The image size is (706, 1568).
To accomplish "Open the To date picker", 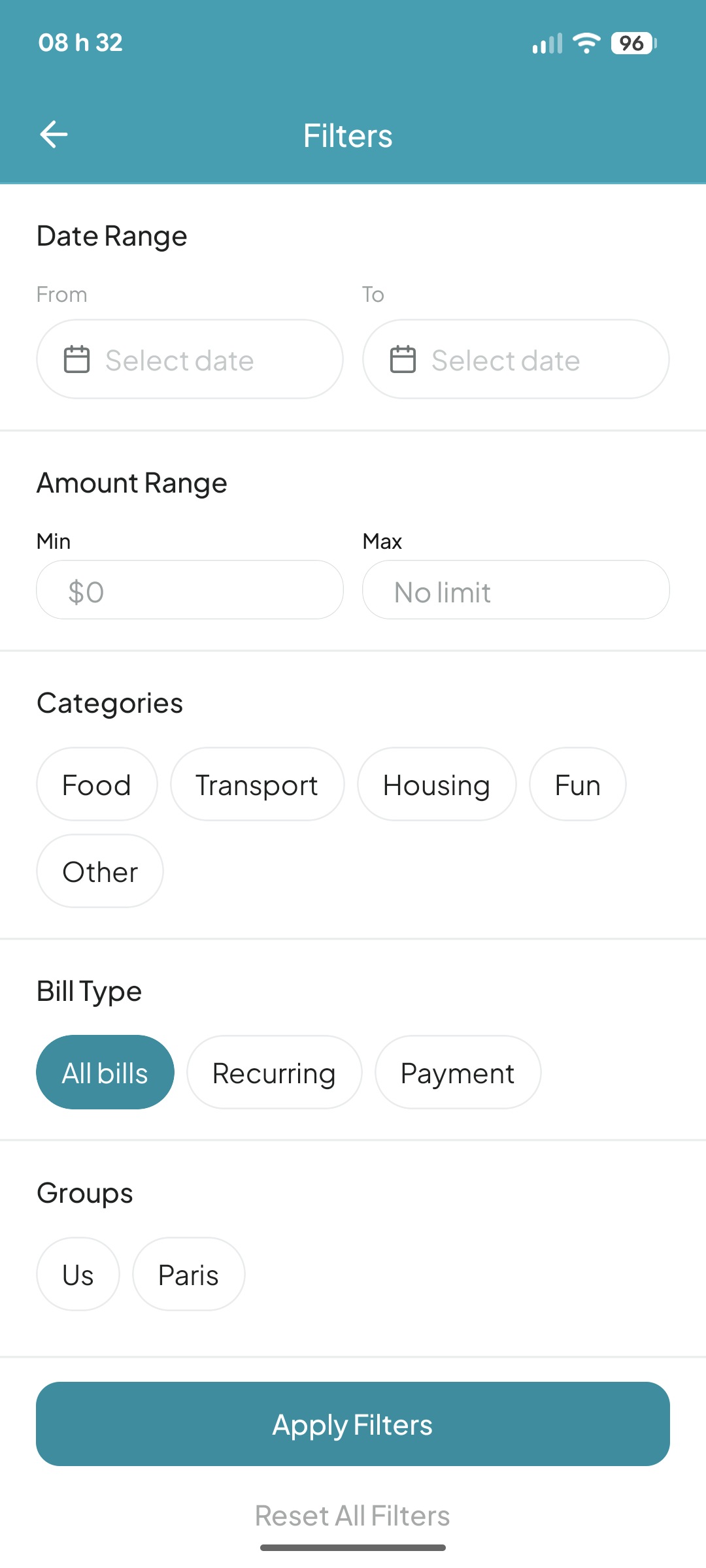I will [515, 359].
